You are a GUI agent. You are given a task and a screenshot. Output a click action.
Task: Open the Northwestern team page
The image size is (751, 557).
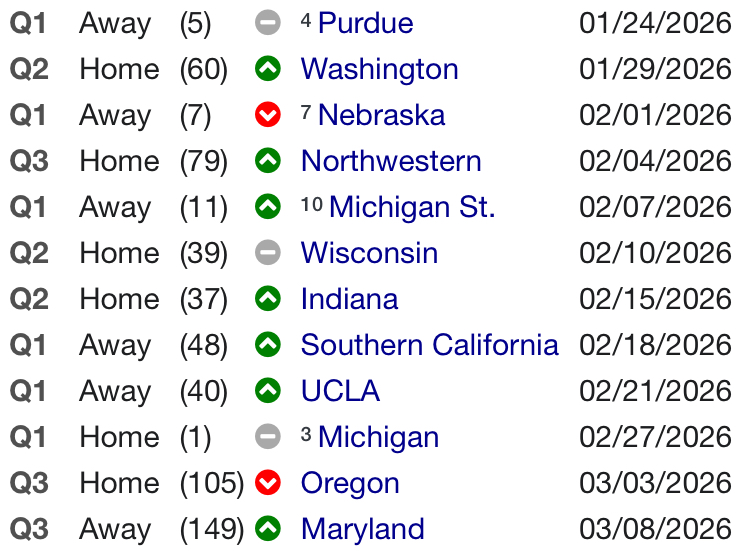click(391, 161)
